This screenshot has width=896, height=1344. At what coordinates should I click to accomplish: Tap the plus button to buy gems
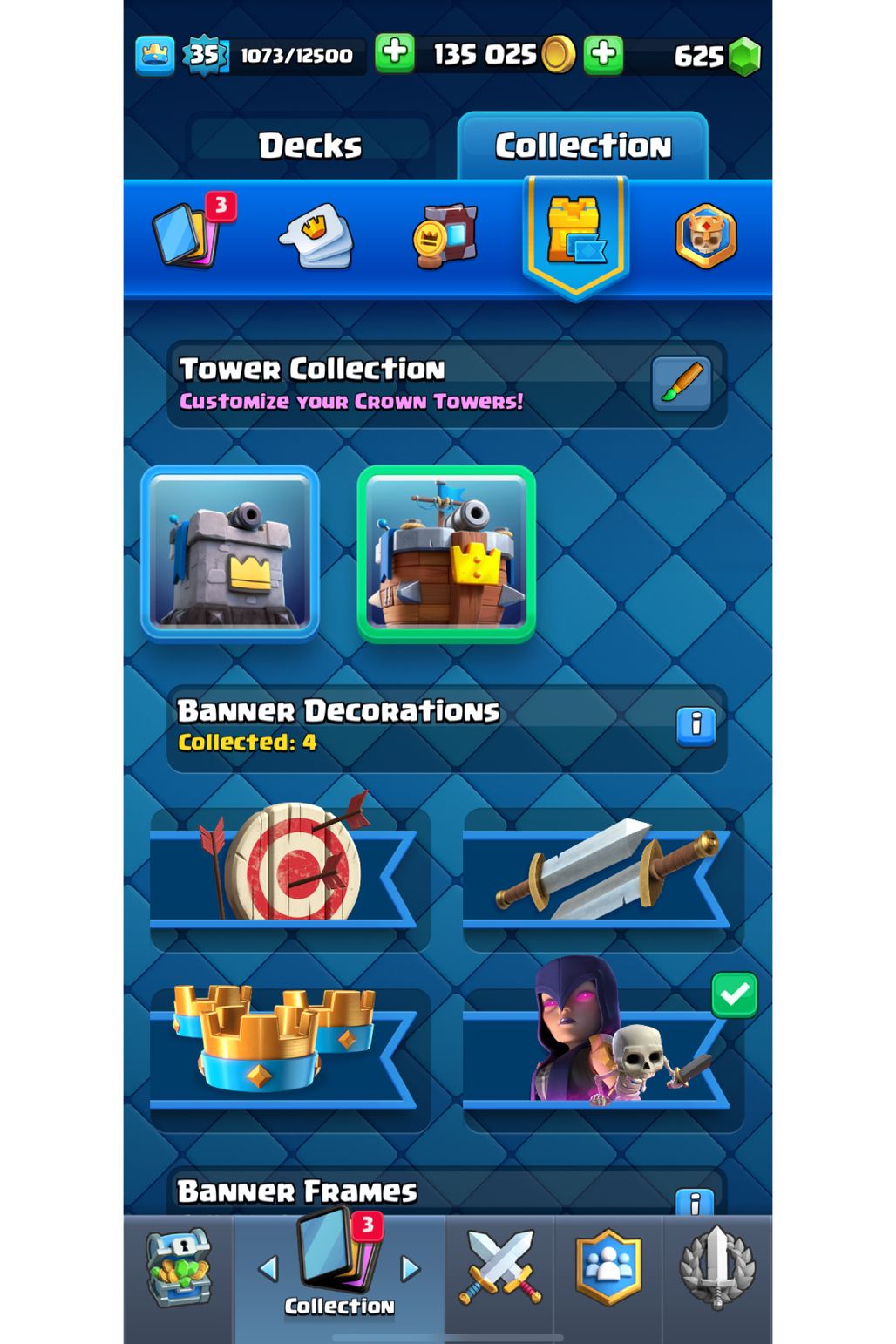603,55
